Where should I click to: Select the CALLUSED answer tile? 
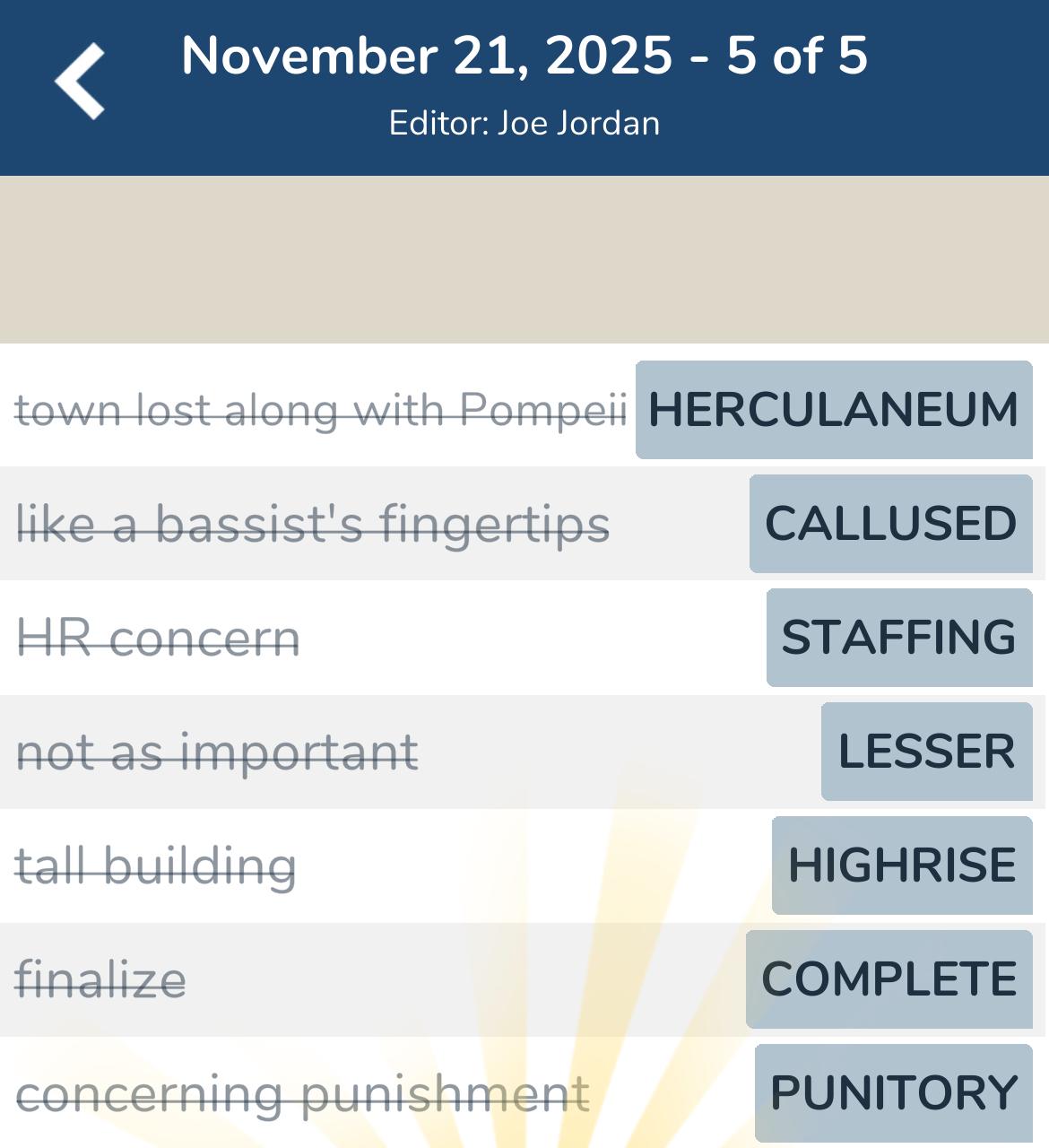[x=890, y=523]
